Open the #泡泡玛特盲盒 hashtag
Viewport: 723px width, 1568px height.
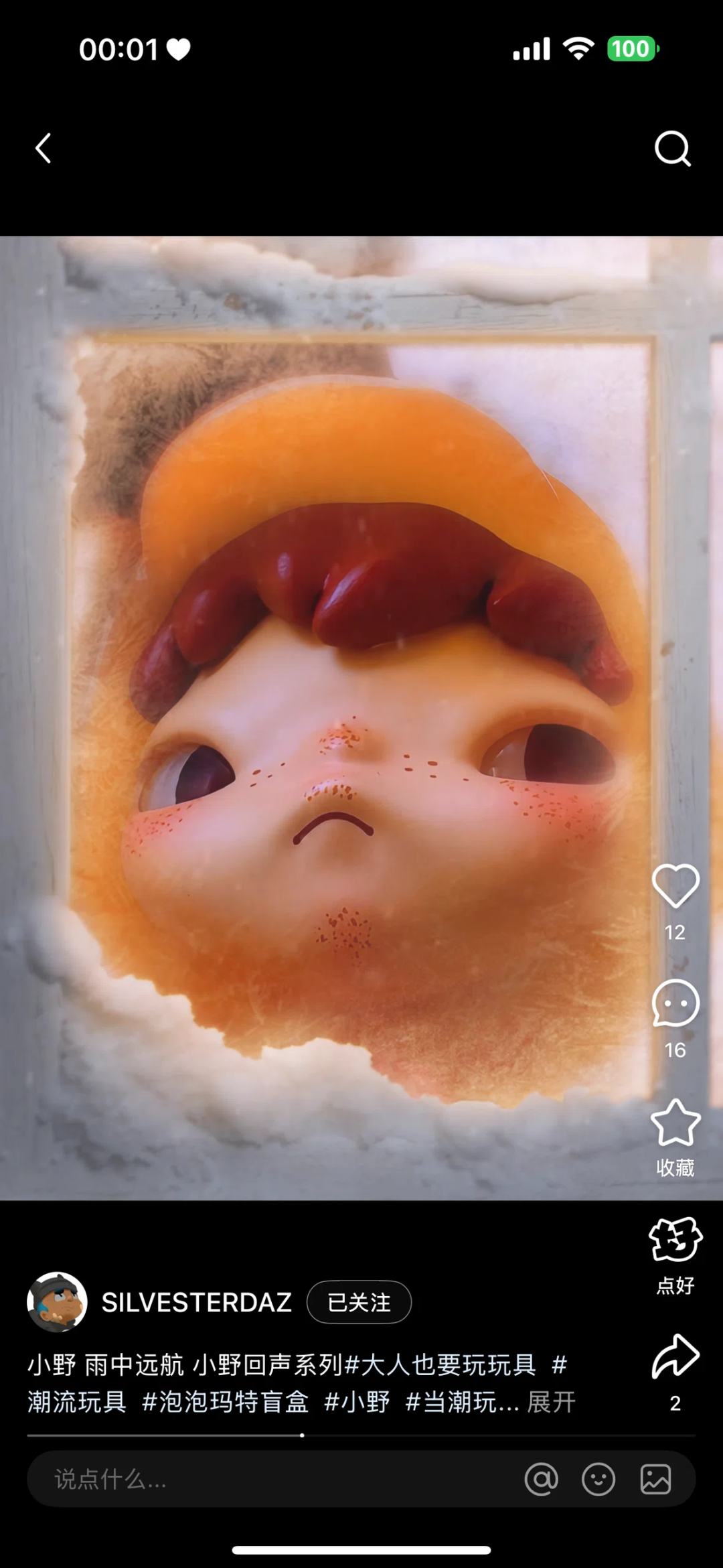point(226,1402)
